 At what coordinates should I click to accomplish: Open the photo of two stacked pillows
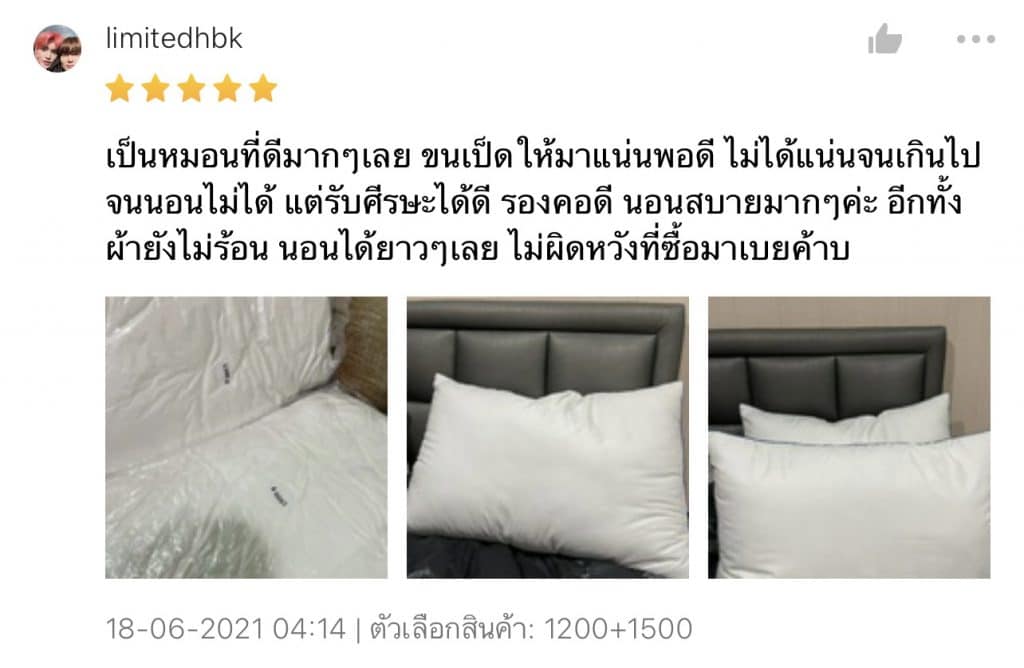[x=849, y=437]
